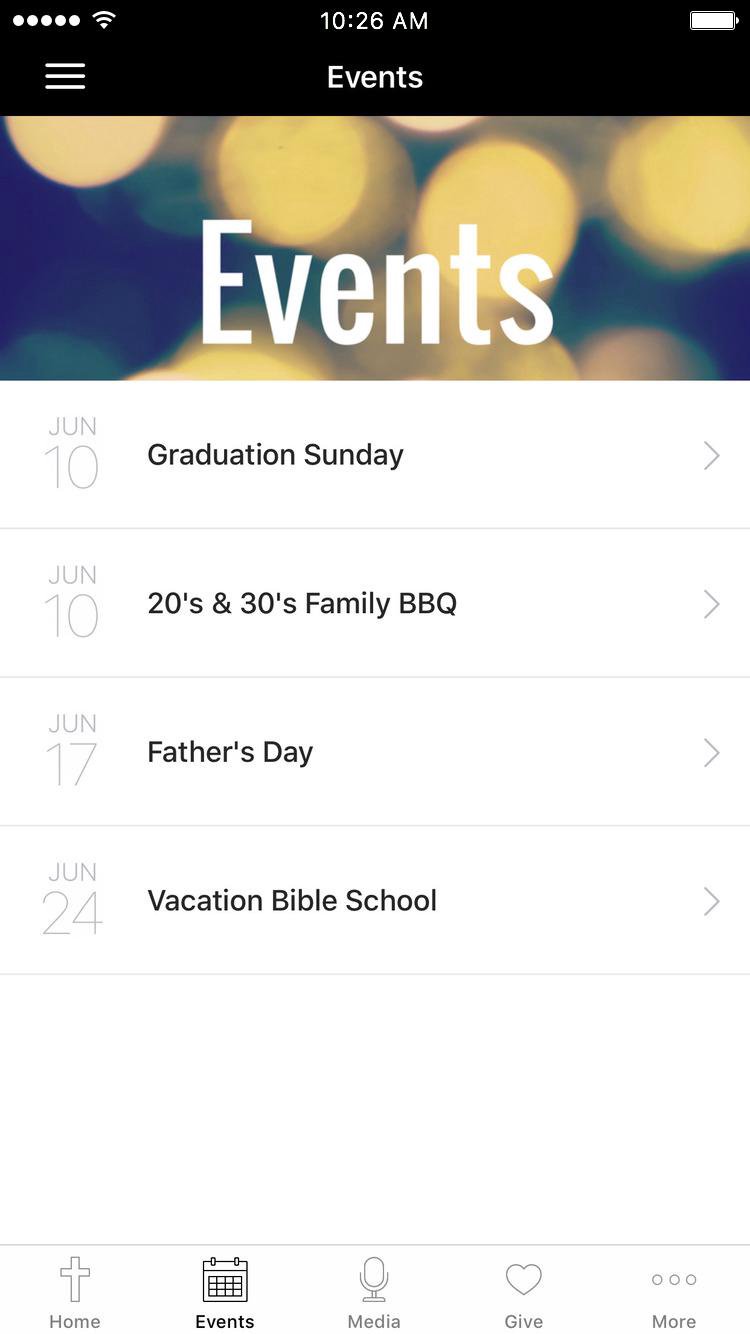Tap the Events tab
This screenshot has height=1334, width=750.
point(225,1292)
